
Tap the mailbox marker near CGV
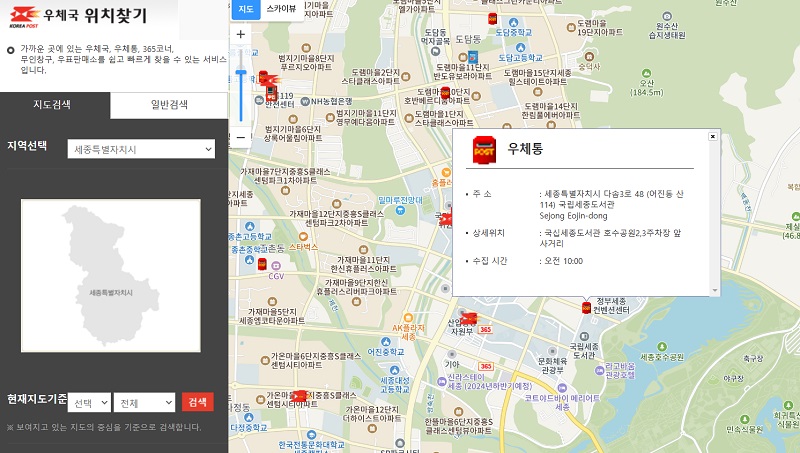pos(262,264)
